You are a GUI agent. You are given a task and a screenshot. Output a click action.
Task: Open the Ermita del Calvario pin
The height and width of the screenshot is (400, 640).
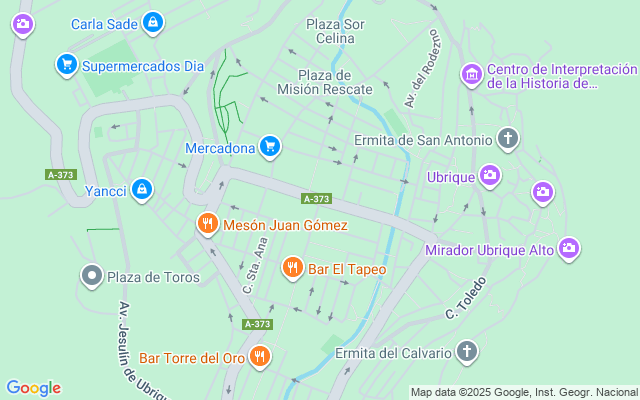[x=467, y=351]
